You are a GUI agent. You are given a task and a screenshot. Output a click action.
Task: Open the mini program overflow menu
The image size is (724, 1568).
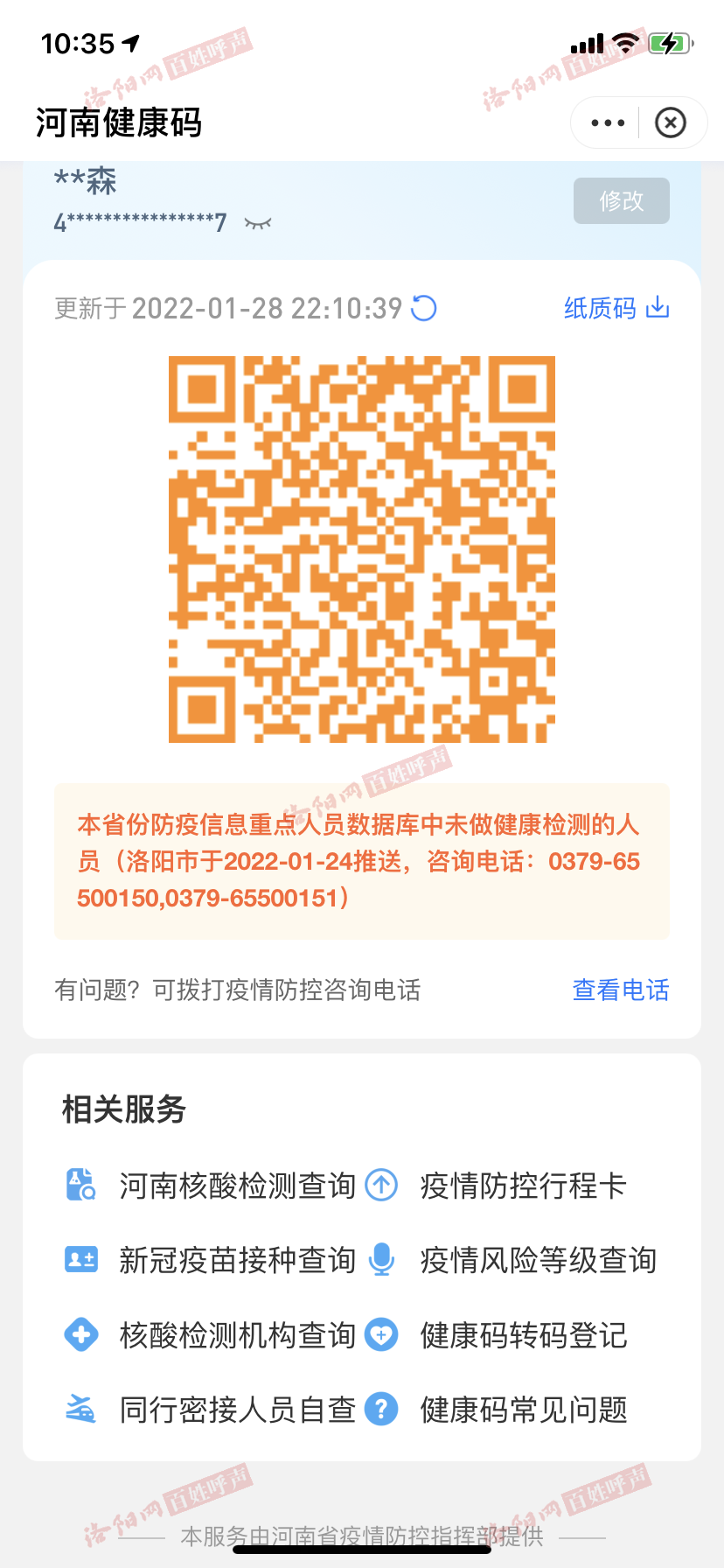pyautogui.click(x=608, y=122)
